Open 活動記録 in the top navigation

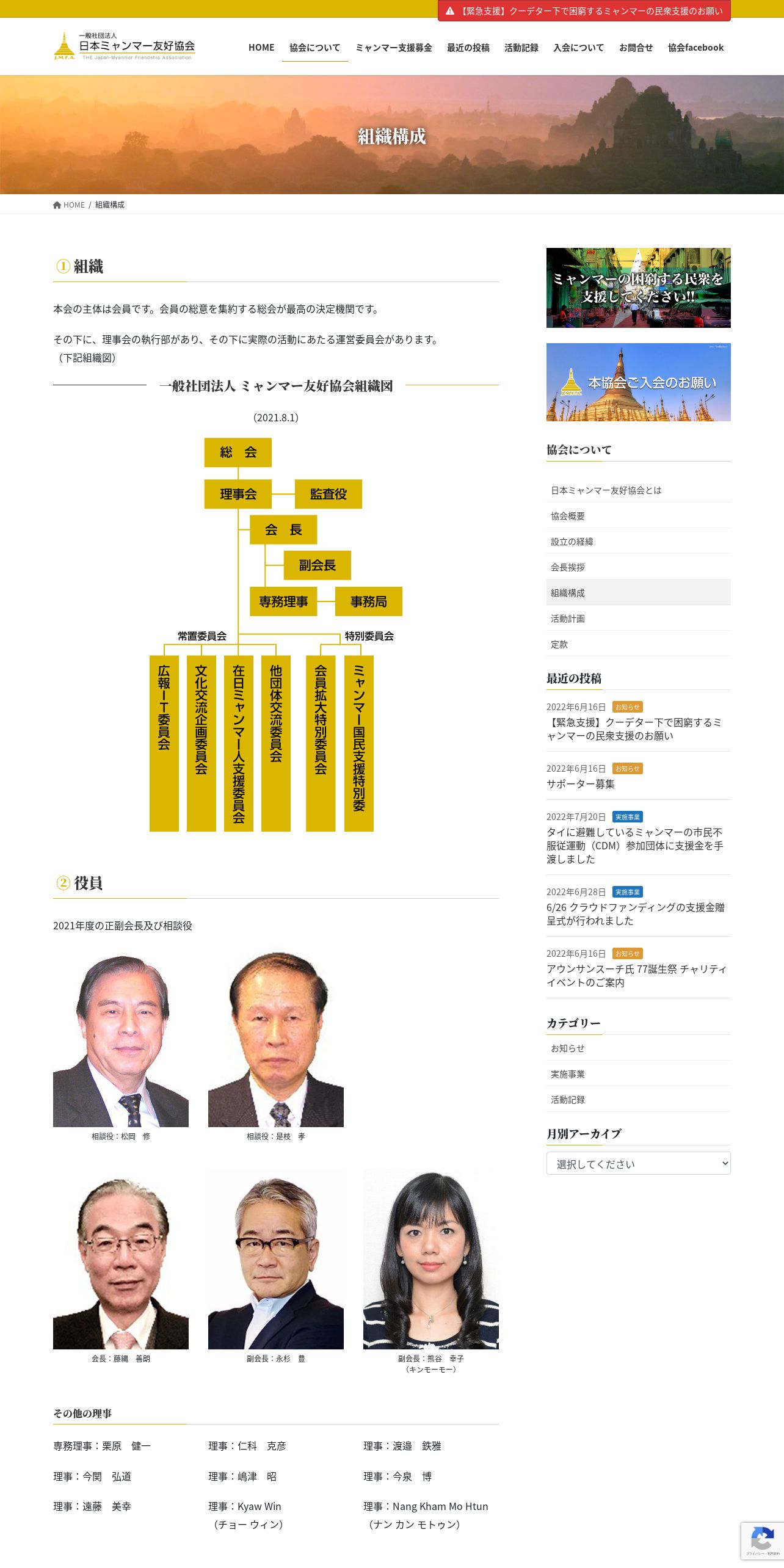pyautogui.click(x=521, y=48)
